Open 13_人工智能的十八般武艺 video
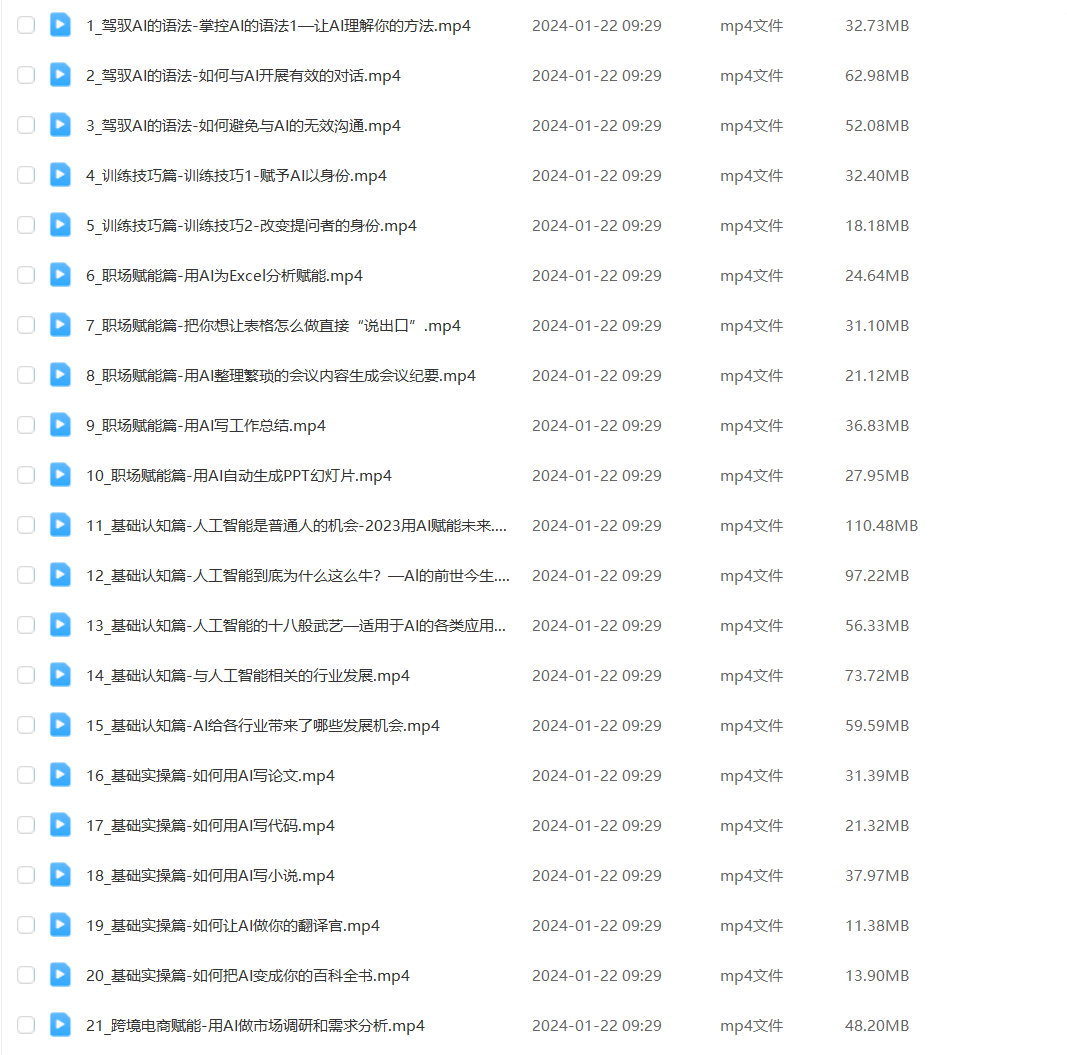 296,626
